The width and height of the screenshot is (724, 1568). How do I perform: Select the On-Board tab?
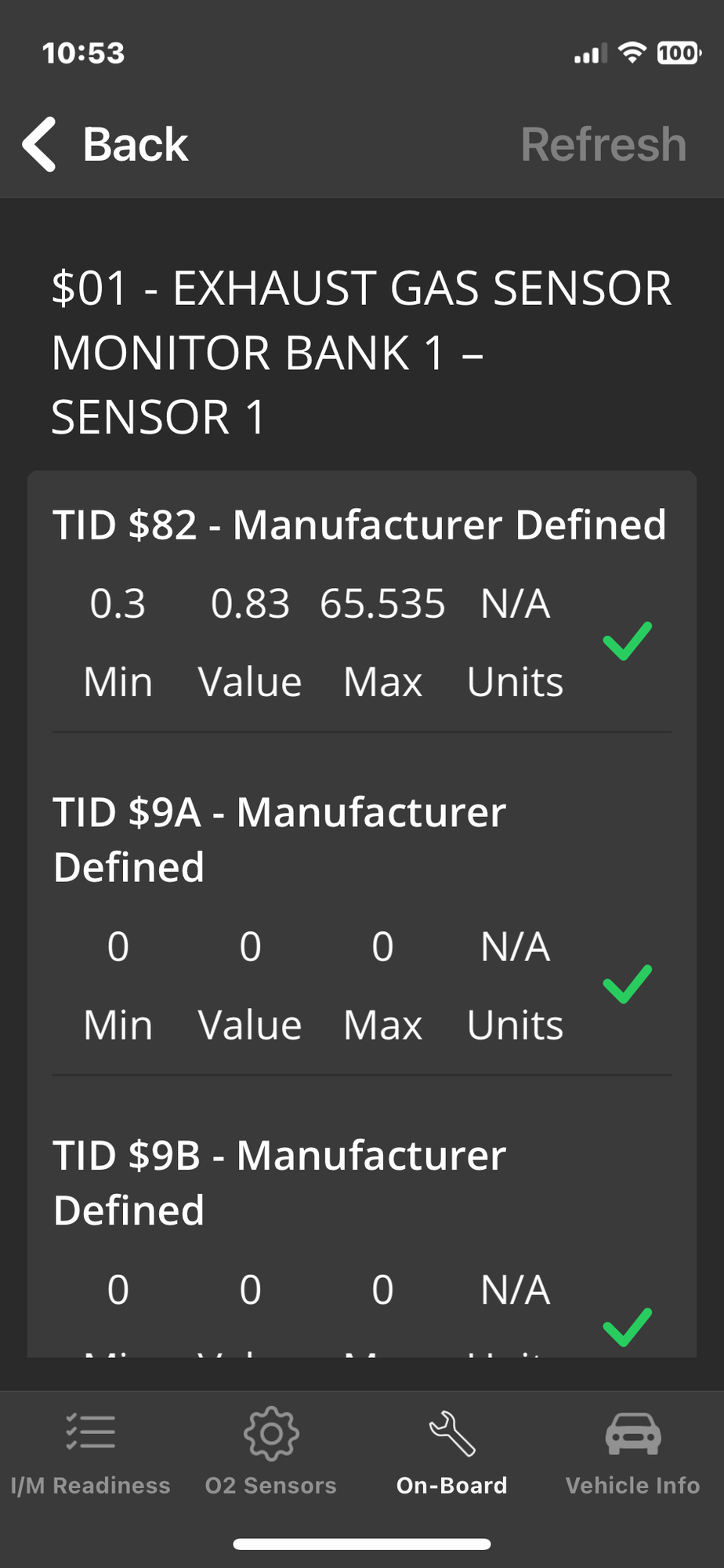(452, 1452)
